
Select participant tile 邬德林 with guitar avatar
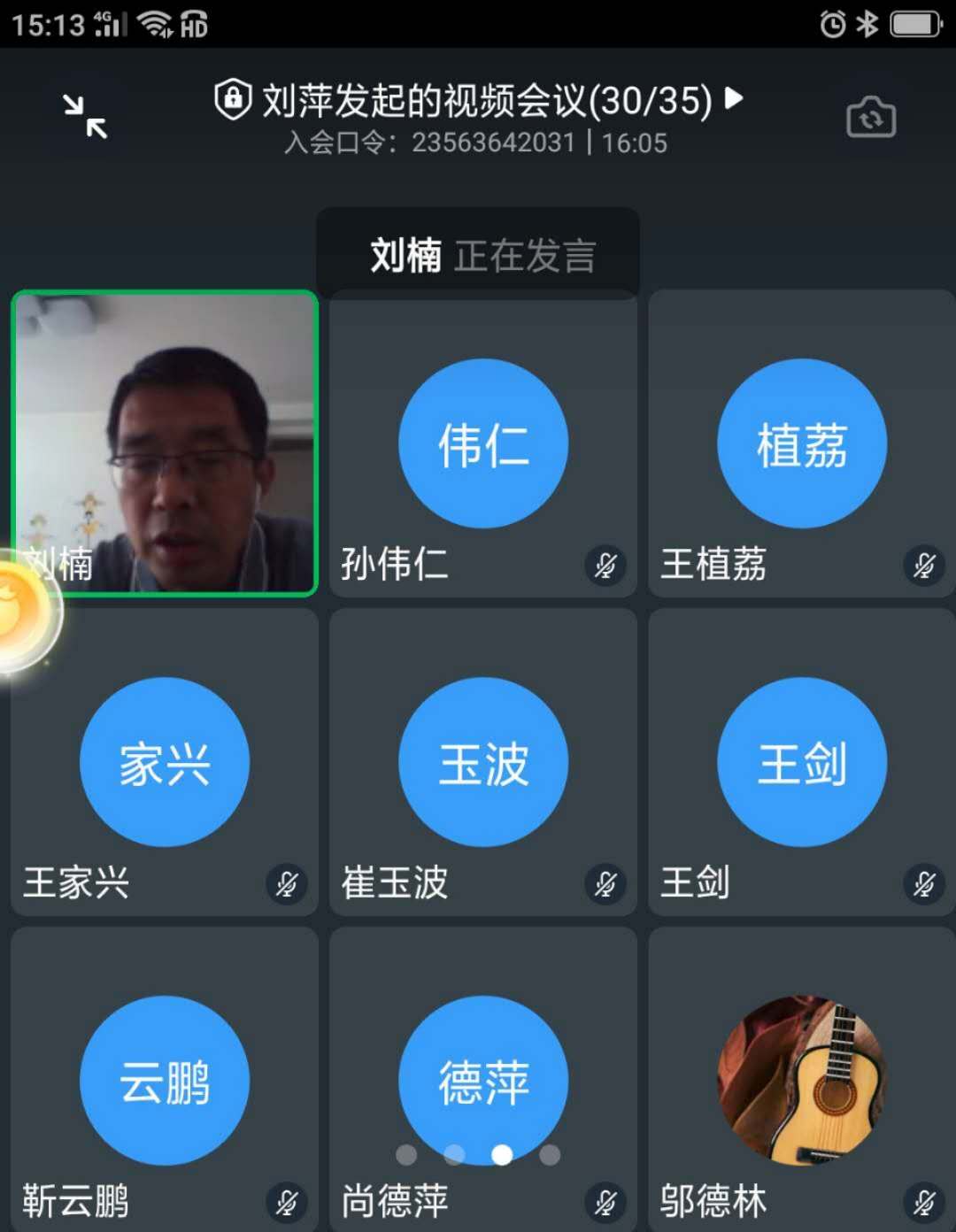point(802,1082)
